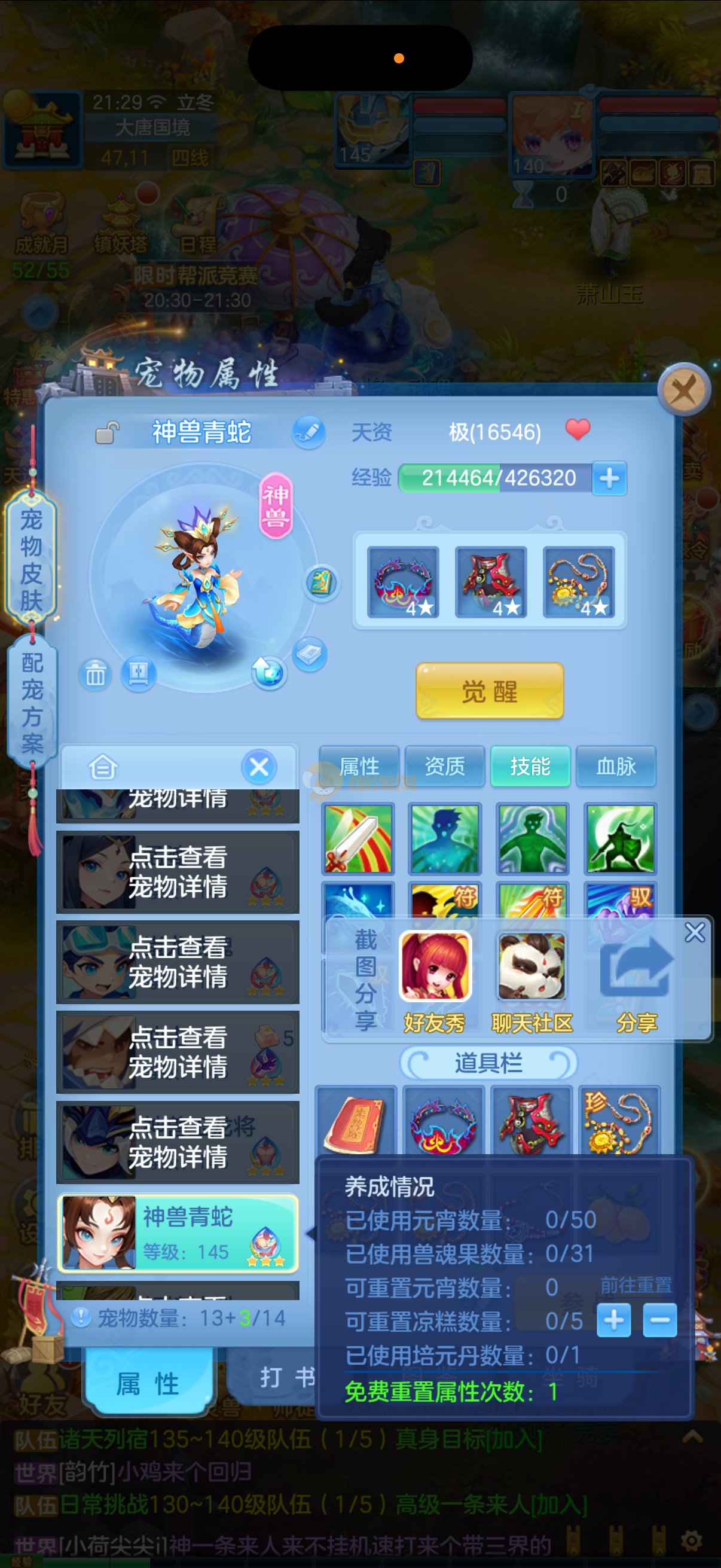The image size is (721, 1568).
Task: Tap the trash icon under the pet
Action: pyautogui.click(x=95, y=675)
